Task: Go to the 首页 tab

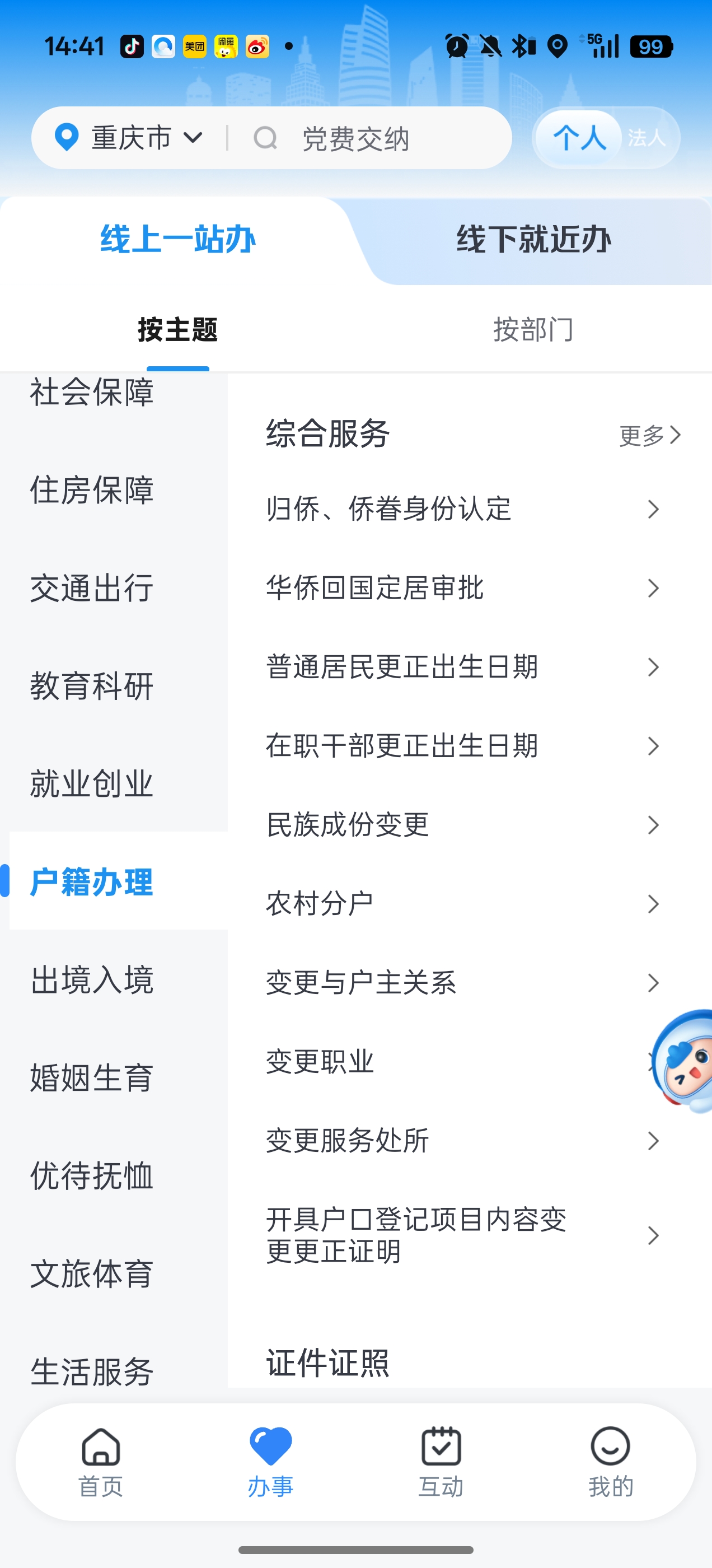Action: [x=101, y=1462]
